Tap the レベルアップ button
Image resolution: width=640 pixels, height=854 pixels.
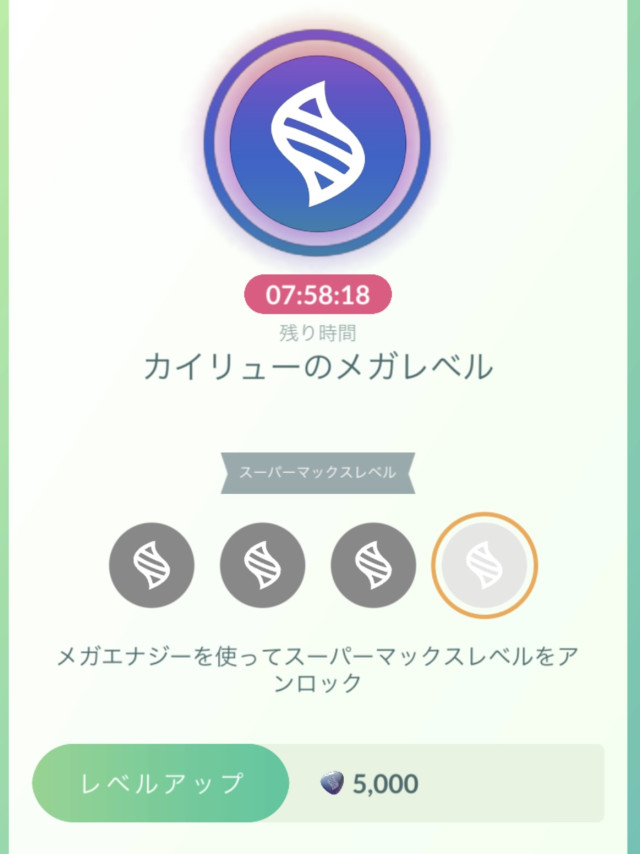click(x=162, y=783)
